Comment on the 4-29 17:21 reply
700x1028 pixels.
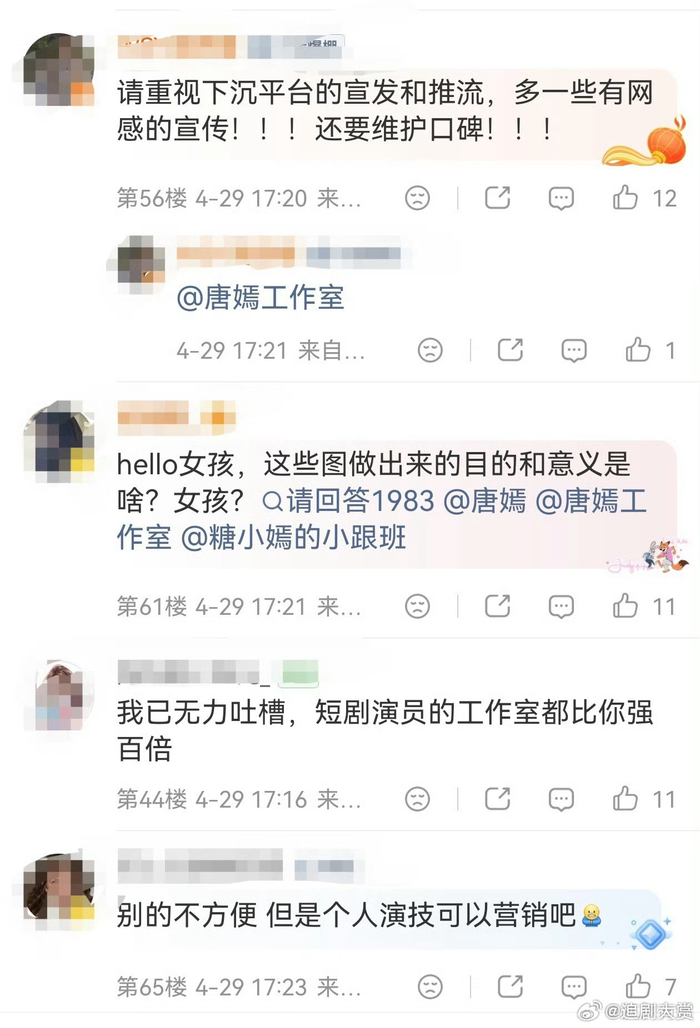pyautogui.click(x=574, y=350)
